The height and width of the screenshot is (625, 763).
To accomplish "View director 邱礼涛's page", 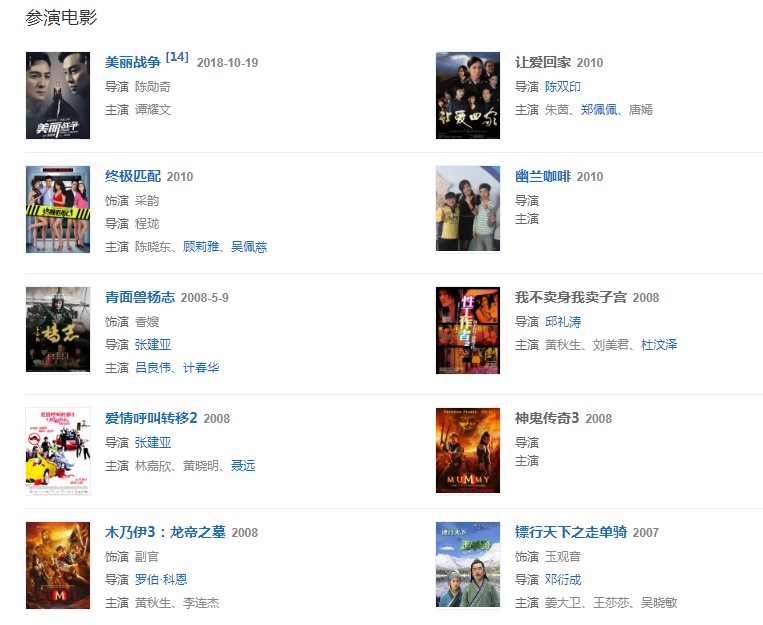I will point(562,321).
